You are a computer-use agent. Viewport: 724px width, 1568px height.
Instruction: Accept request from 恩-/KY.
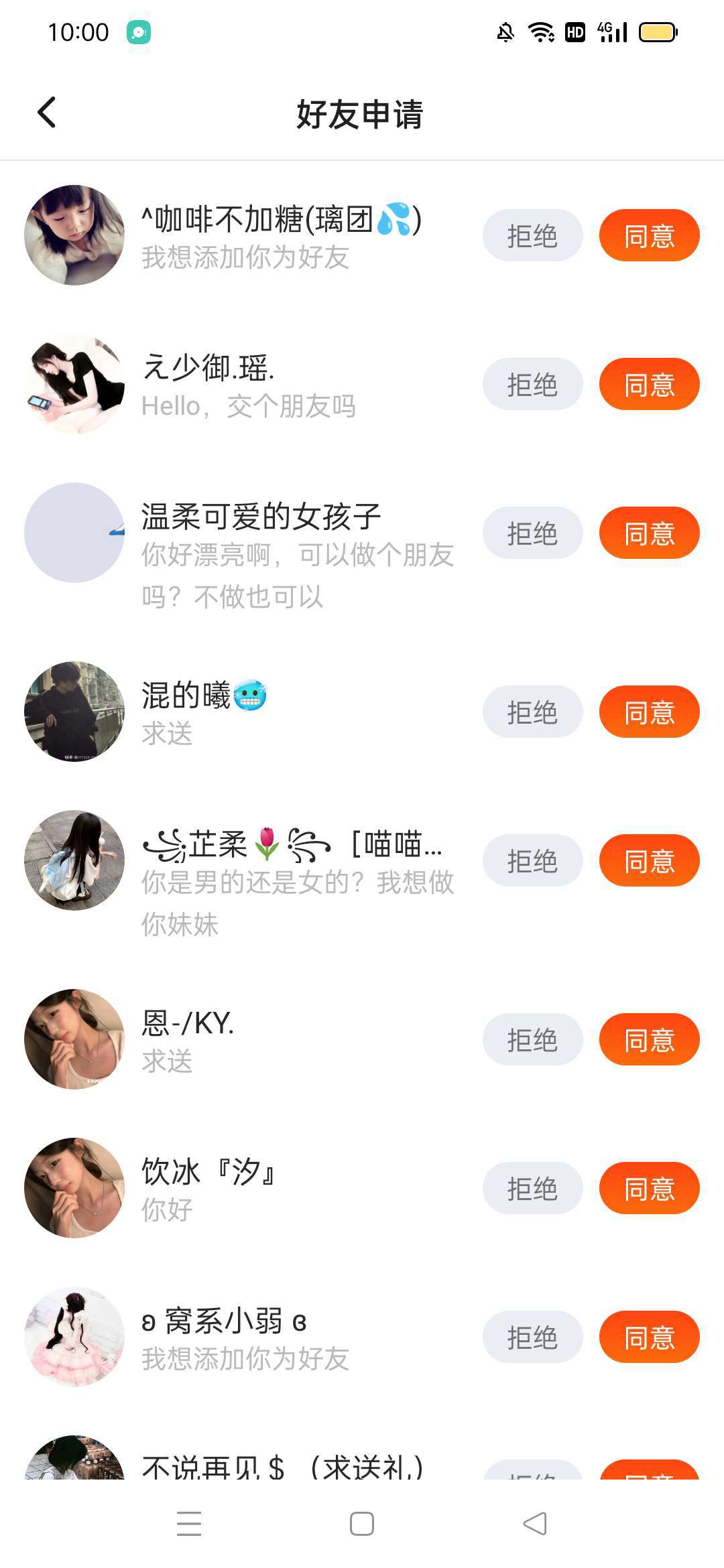[649, 1040]
